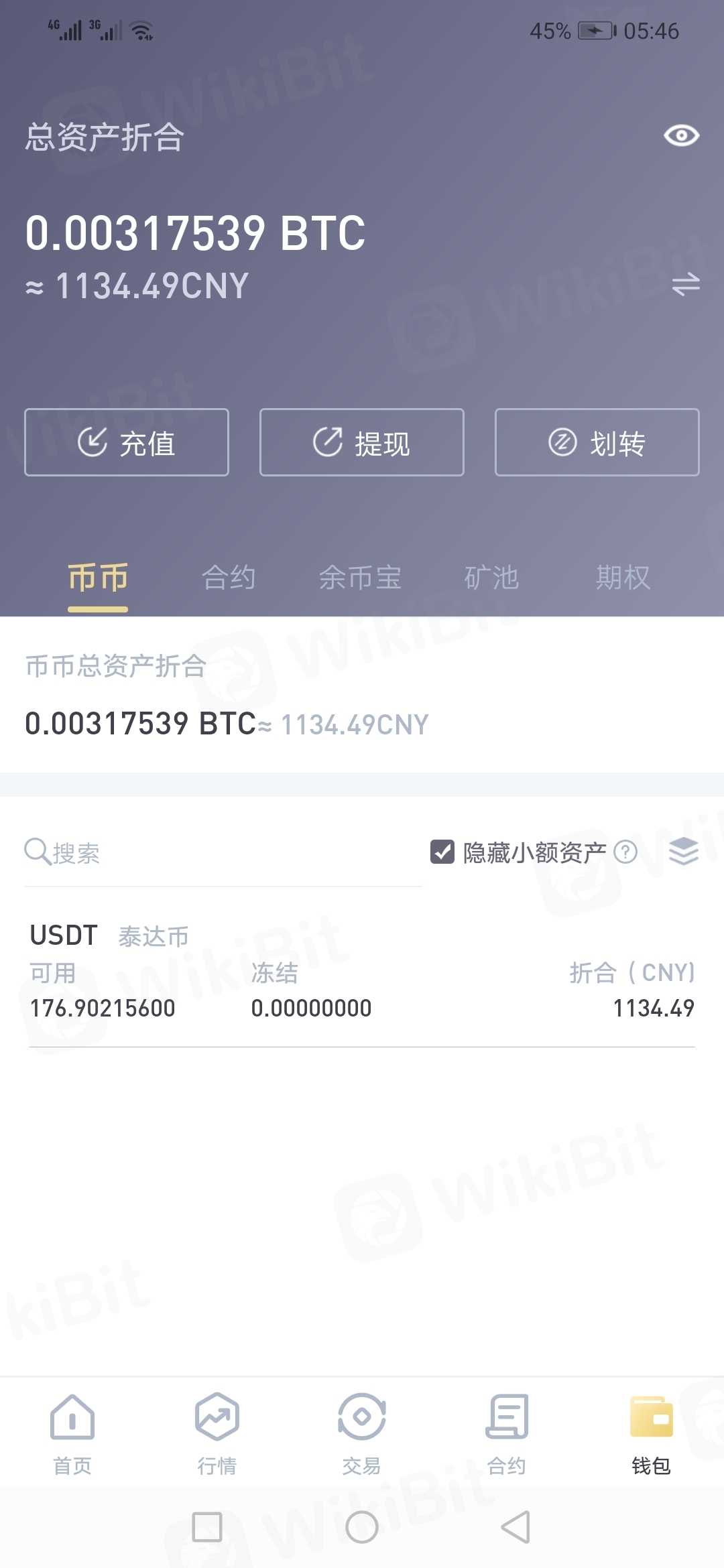Open the 提现 withdraw button
The height and width of the screenshot is (1568, 724).
tap(362, 442)
